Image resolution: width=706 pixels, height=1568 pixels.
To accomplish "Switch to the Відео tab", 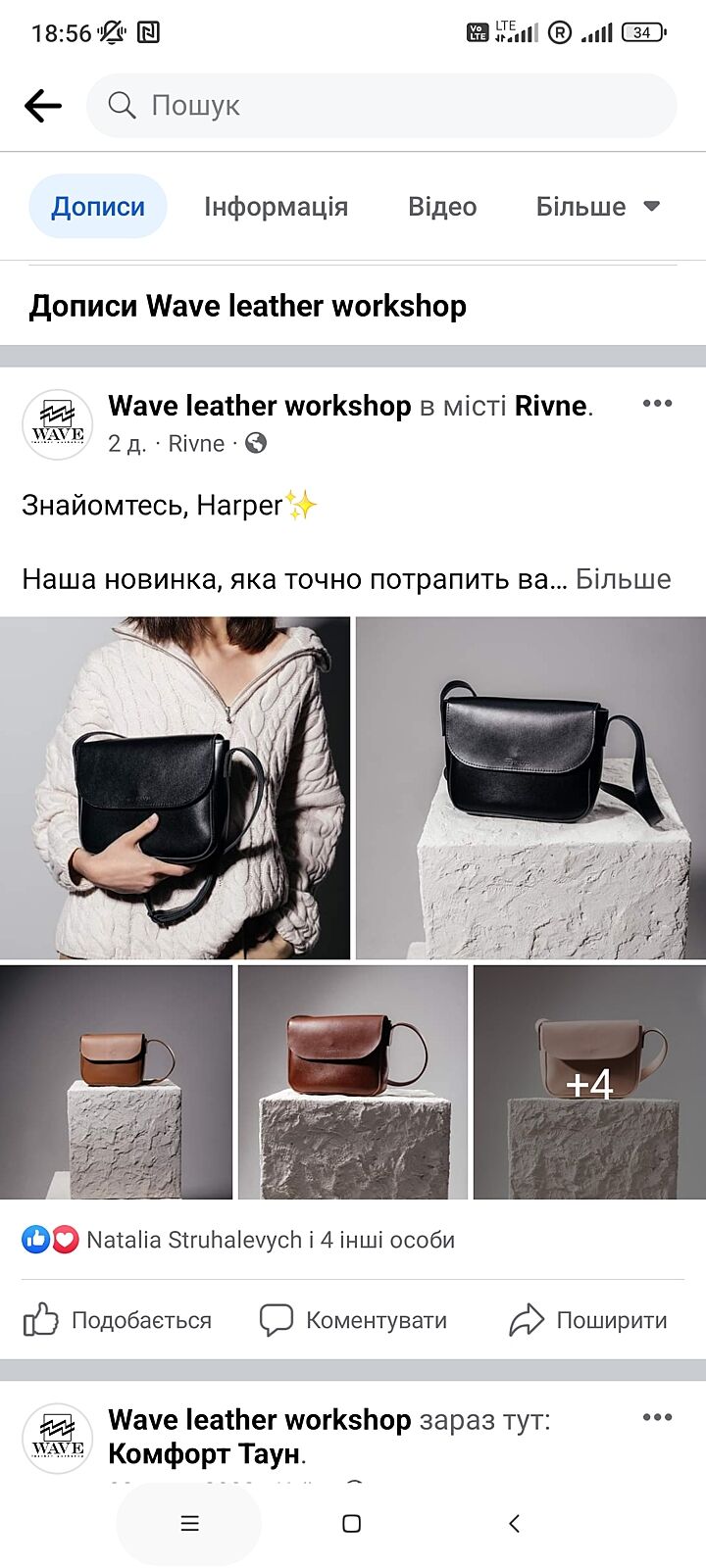I will point(442,207).
